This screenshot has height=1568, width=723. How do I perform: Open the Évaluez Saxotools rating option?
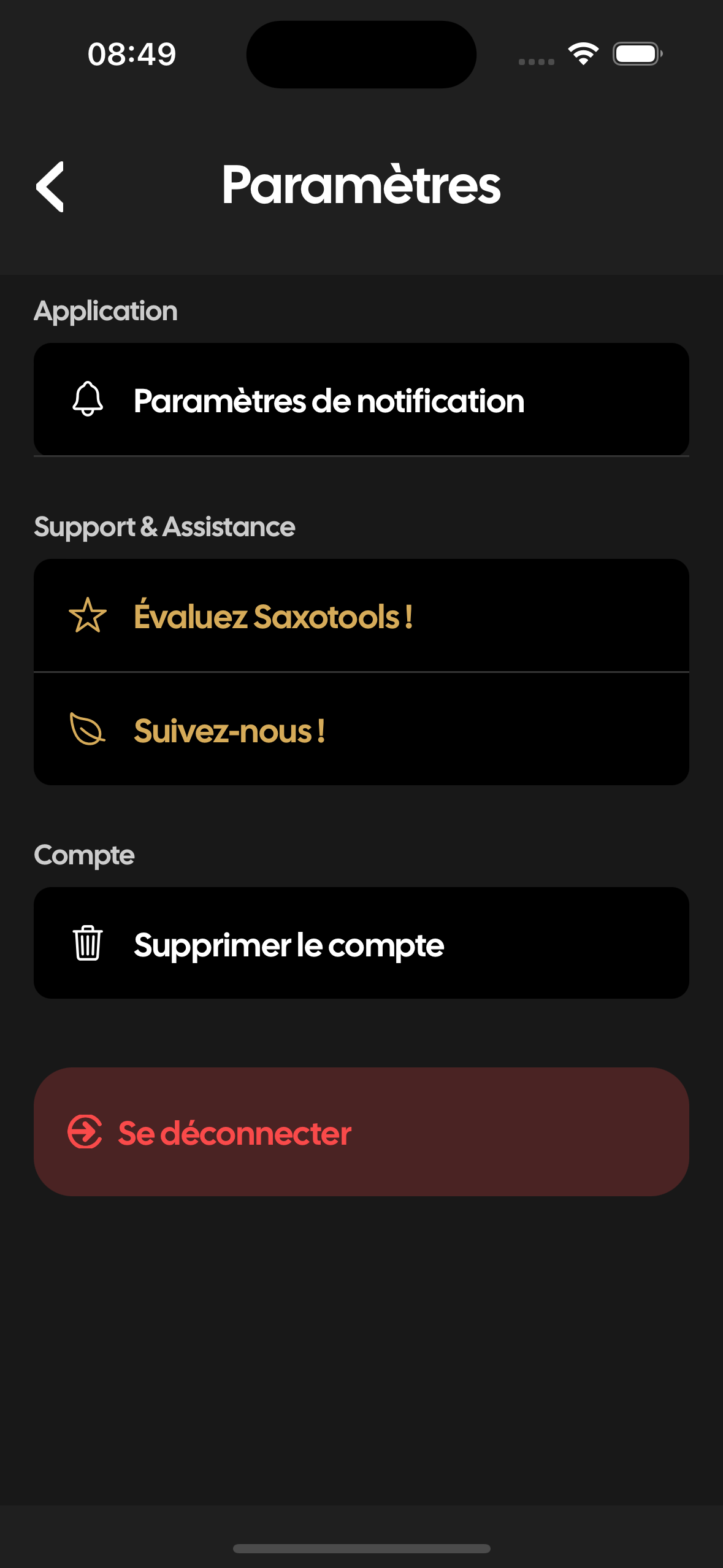(361, 616)
